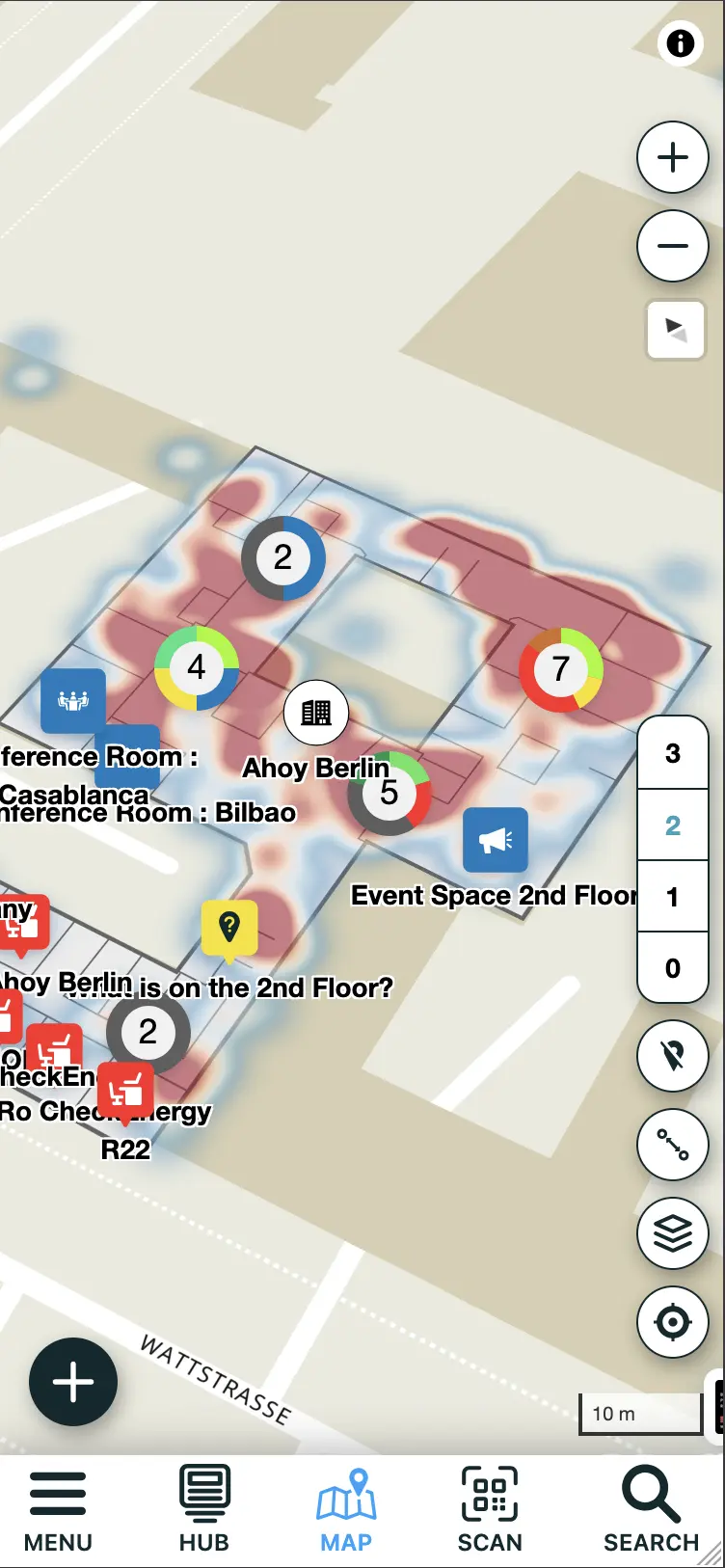
Task: Switch to floor 1
Action: click(673, 897)
